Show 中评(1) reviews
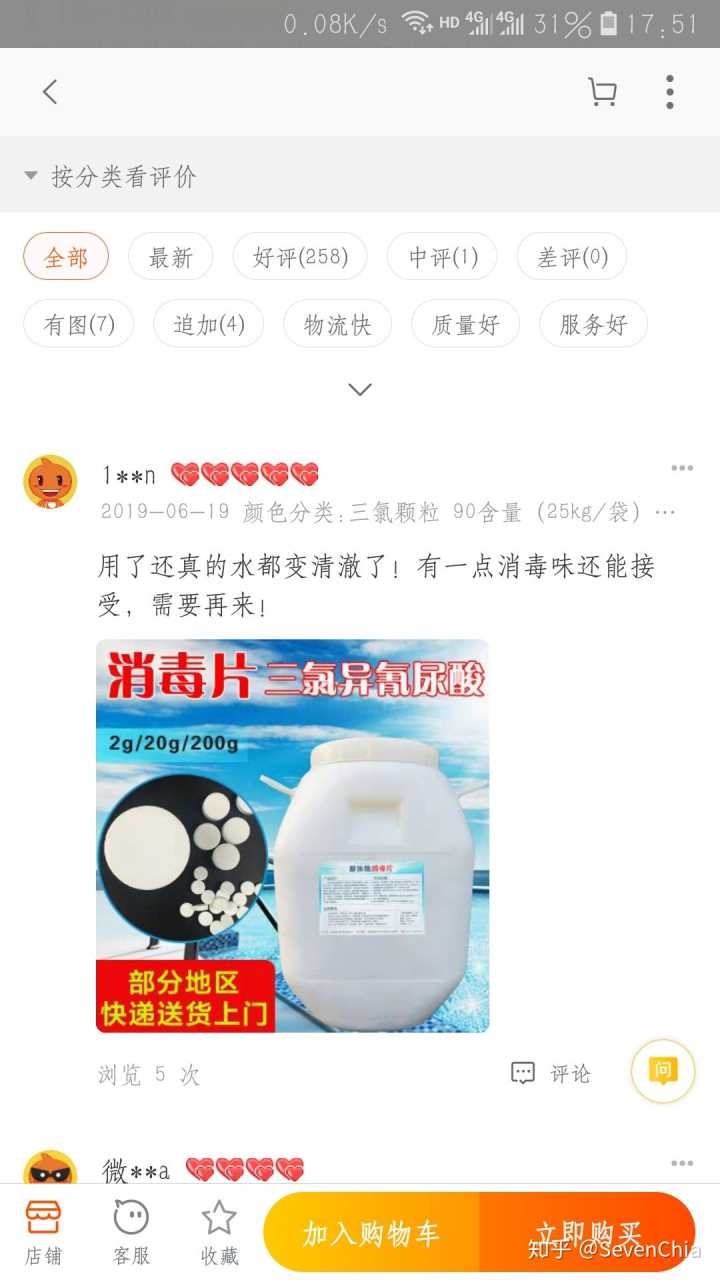 coord(443,257)
